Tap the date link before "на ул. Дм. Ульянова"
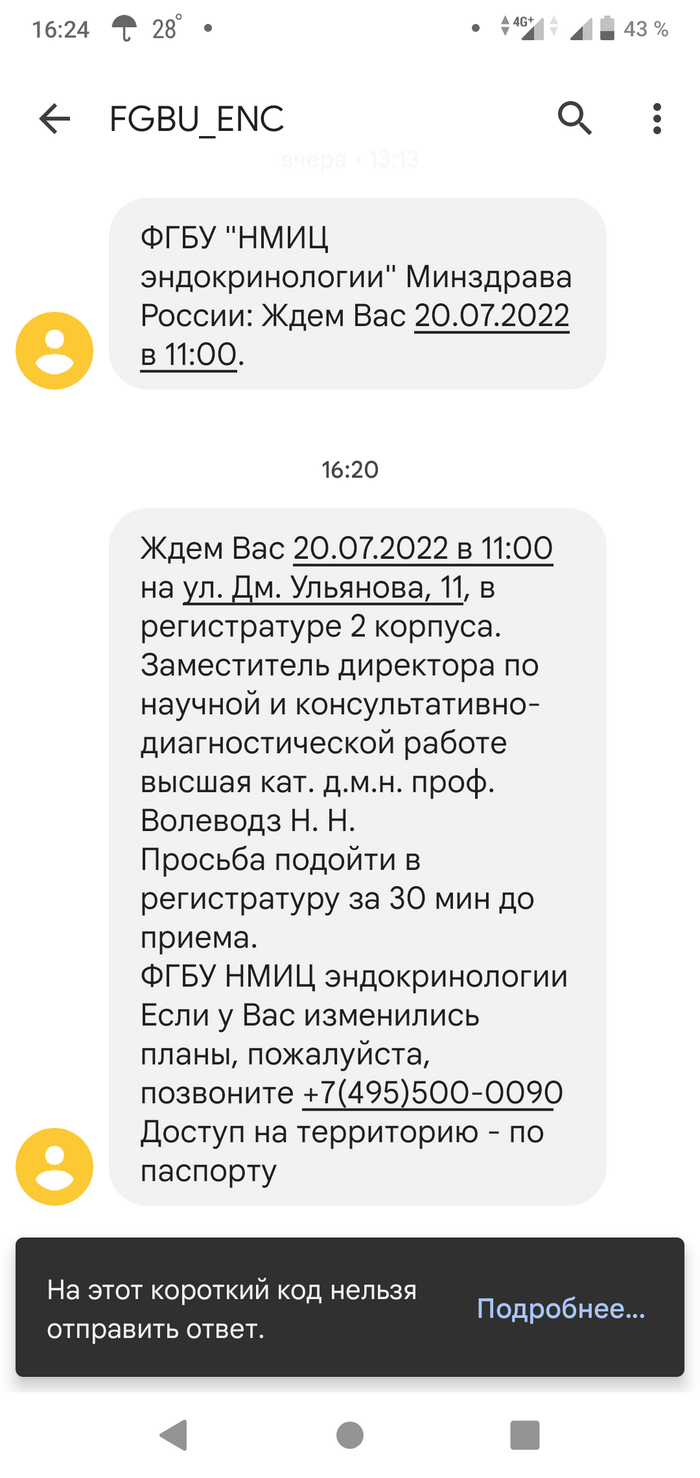The height and width of the screenshot is (1478, 700). pyautogui.click(x=422, y=549)
